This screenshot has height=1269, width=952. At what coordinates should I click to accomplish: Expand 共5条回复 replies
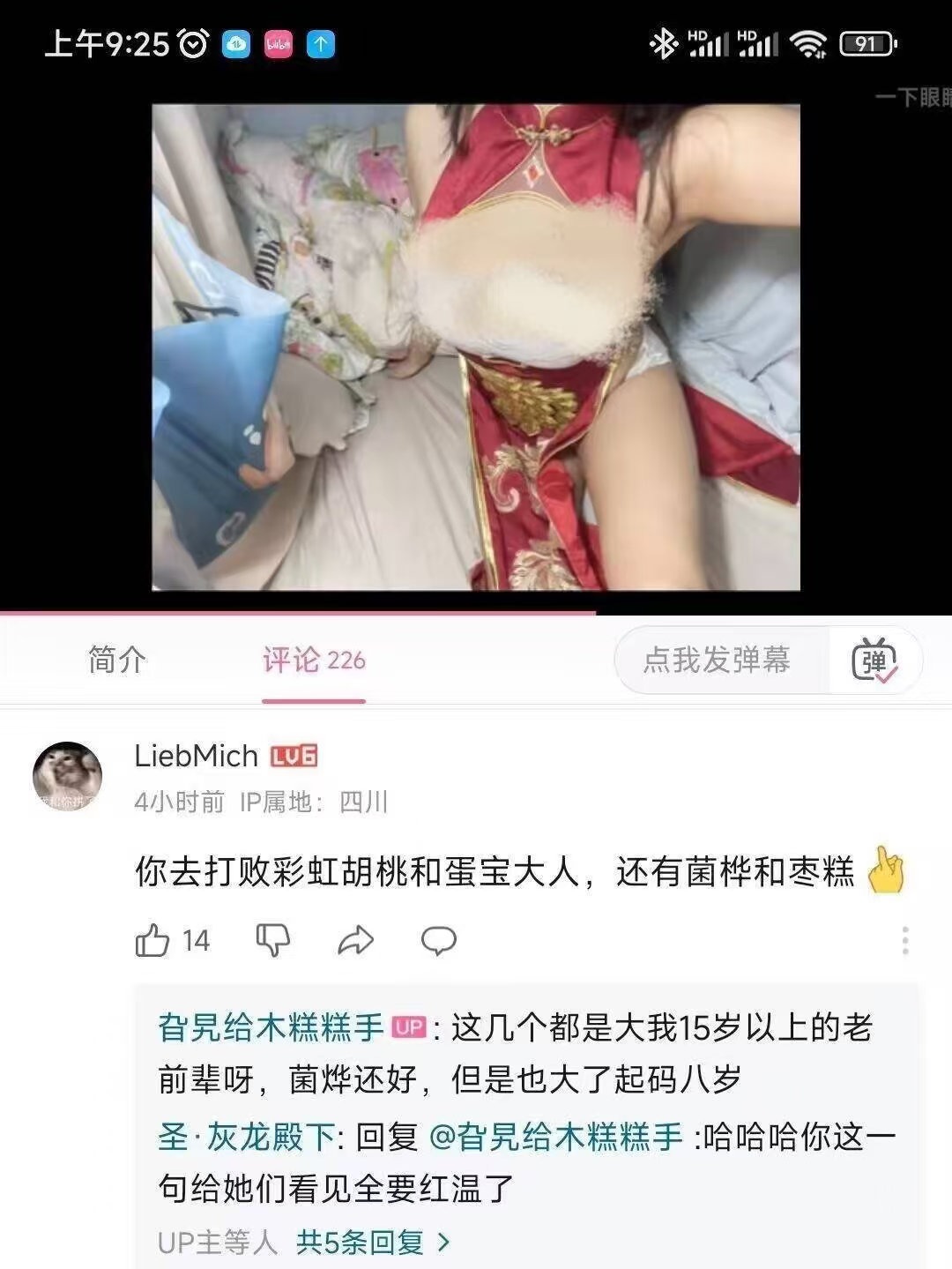374,1243
